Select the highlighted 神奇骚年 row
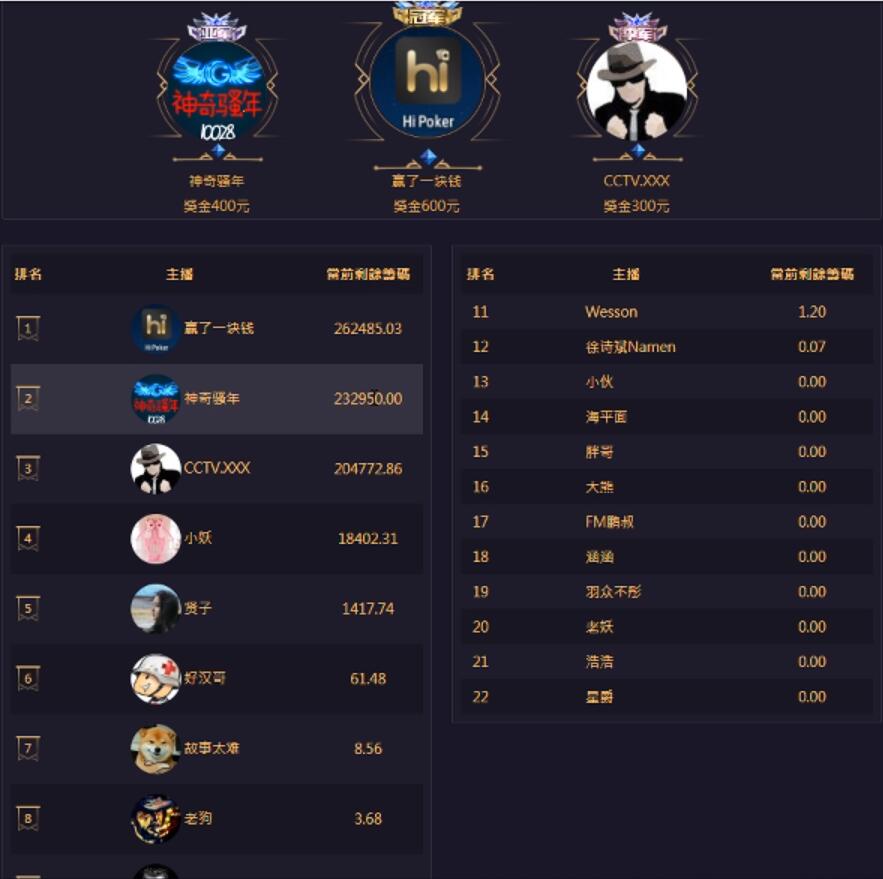Screen dimensions: 883x879 217,399
